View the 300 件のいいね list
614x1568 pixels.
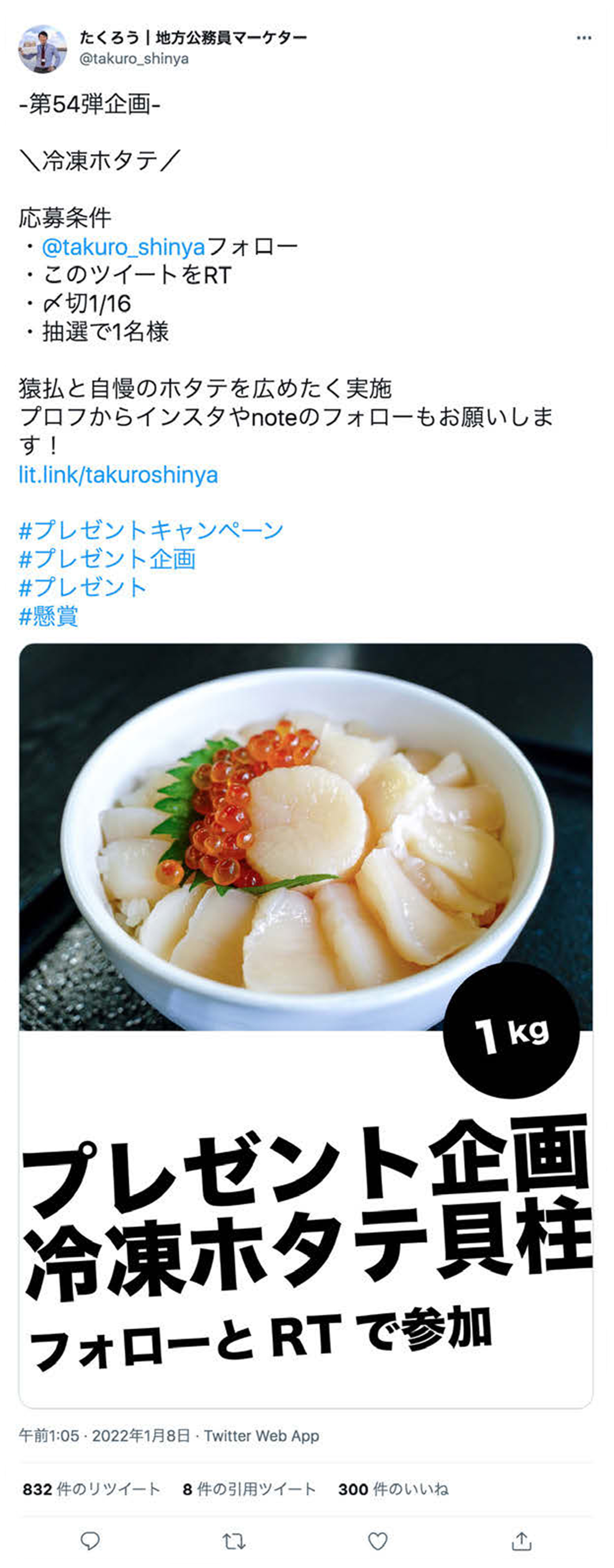tap(393, 1489)
